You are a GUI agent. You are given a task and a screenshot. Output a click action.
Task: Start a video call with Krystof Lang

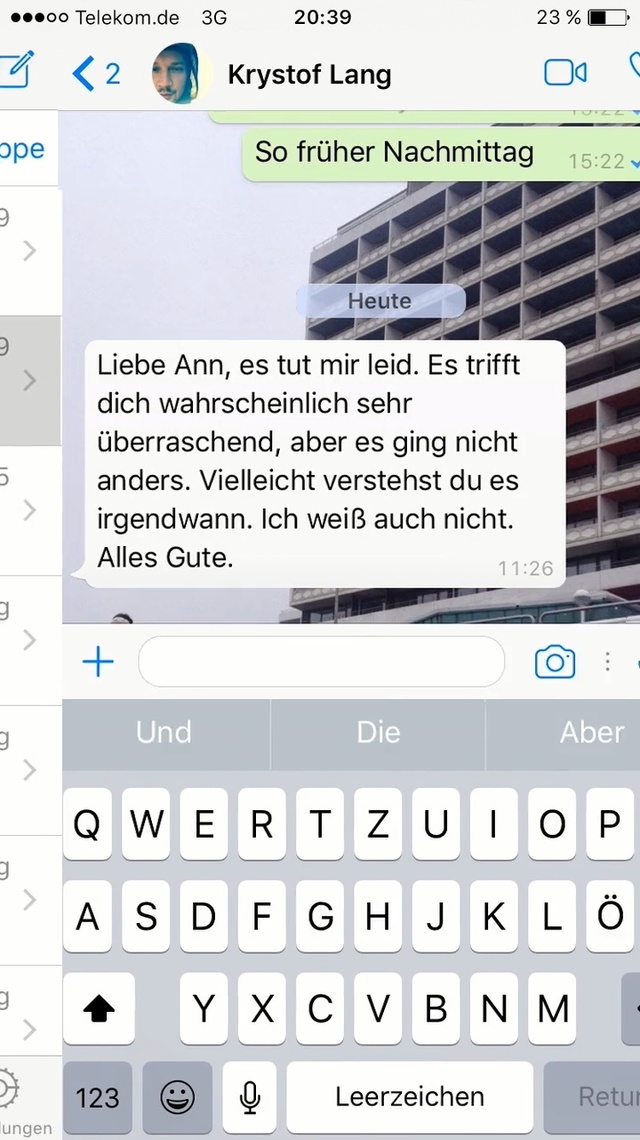click(565, 73)
